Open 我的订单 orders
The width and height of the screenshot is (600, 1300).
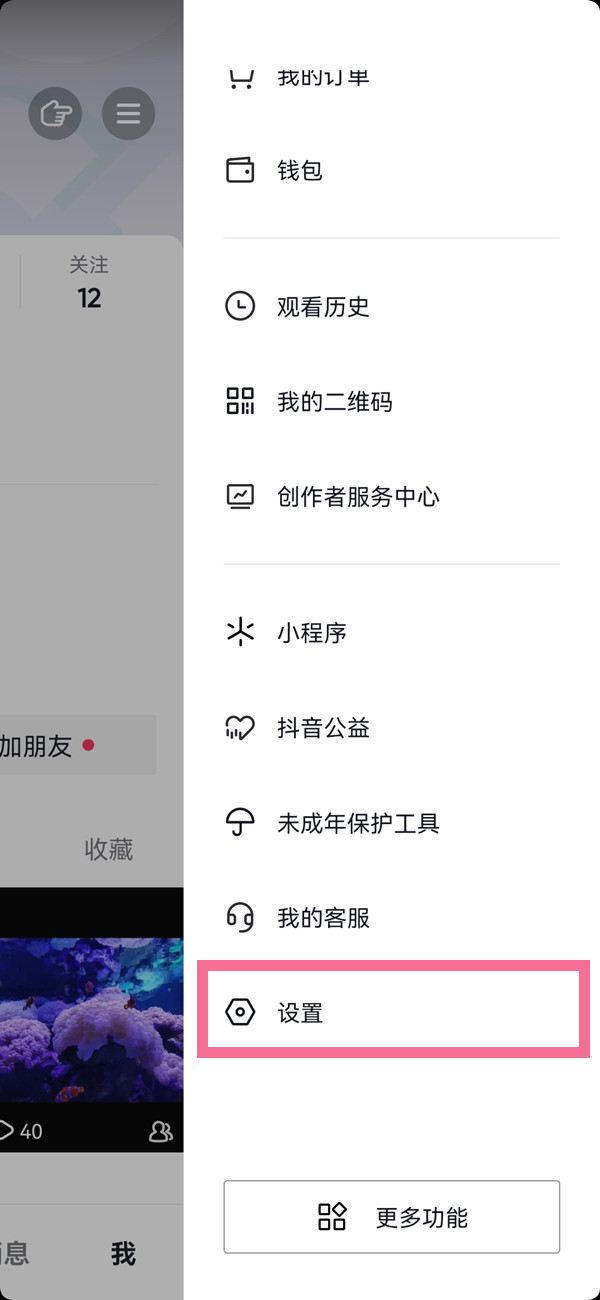(322, 76)
